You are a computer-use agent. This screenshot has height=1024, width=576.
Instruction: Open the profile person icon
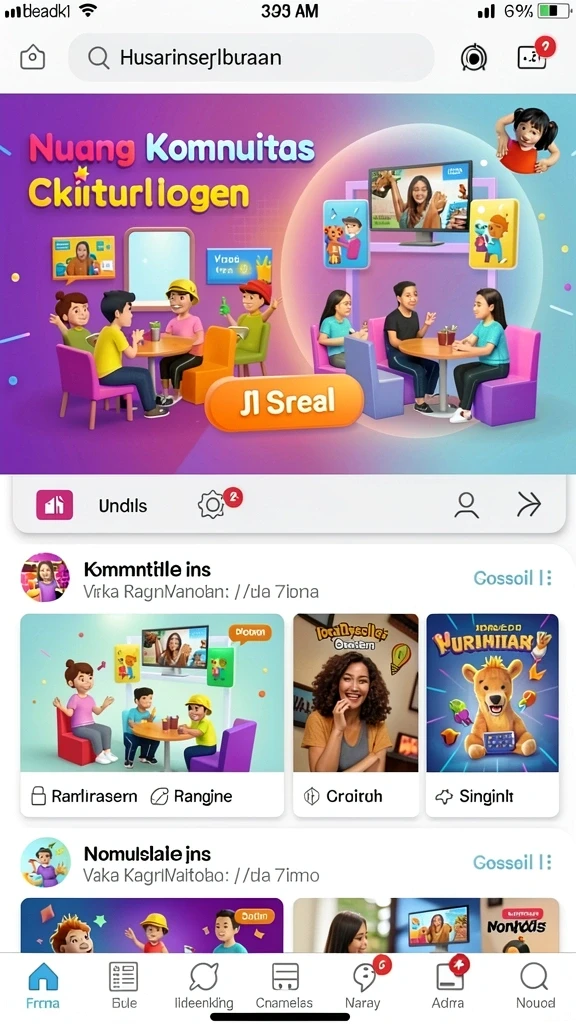pyautogui.click(x=466, y=505)
